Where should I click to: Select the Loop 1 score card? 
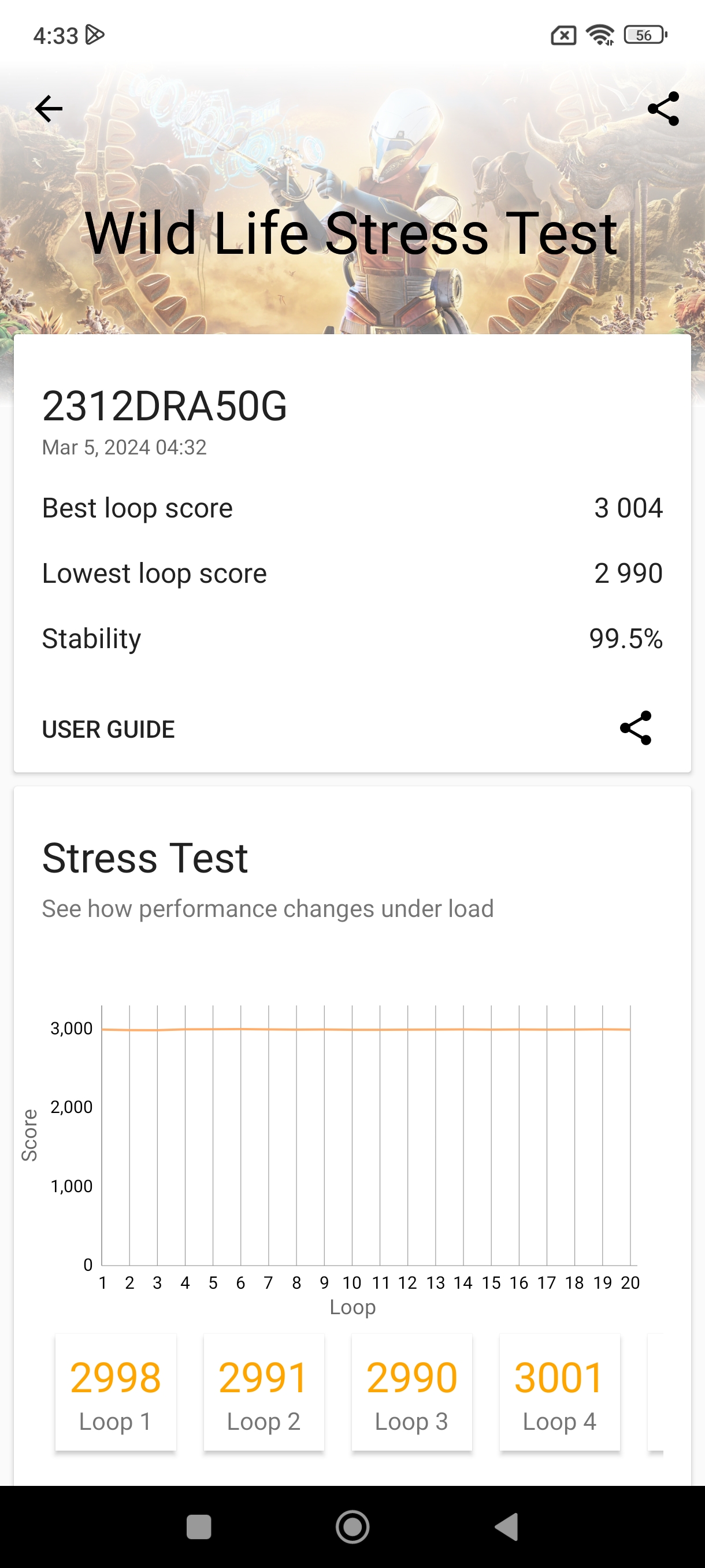tap(116, 1393)
